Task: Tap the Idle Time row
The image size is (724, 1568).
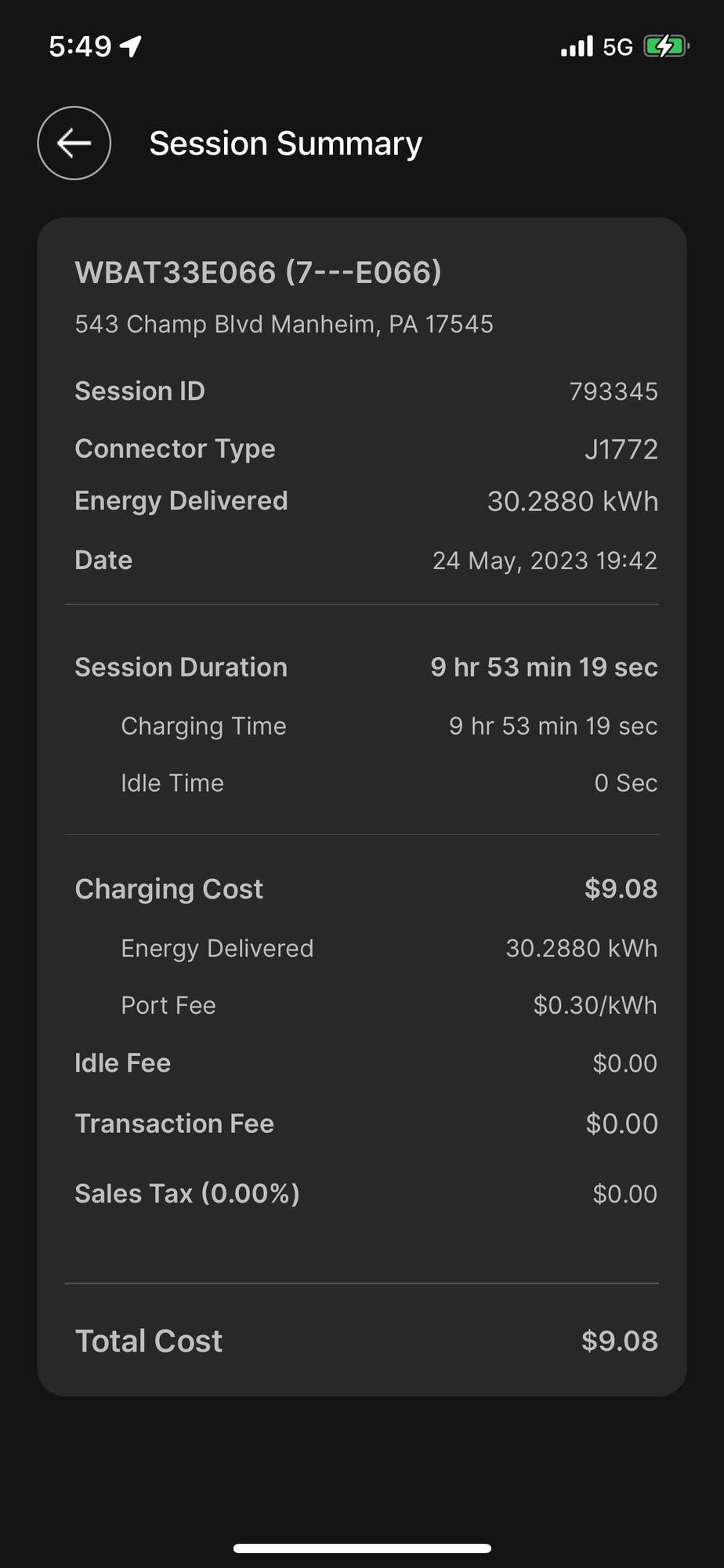Action: (x=362, y=782)
